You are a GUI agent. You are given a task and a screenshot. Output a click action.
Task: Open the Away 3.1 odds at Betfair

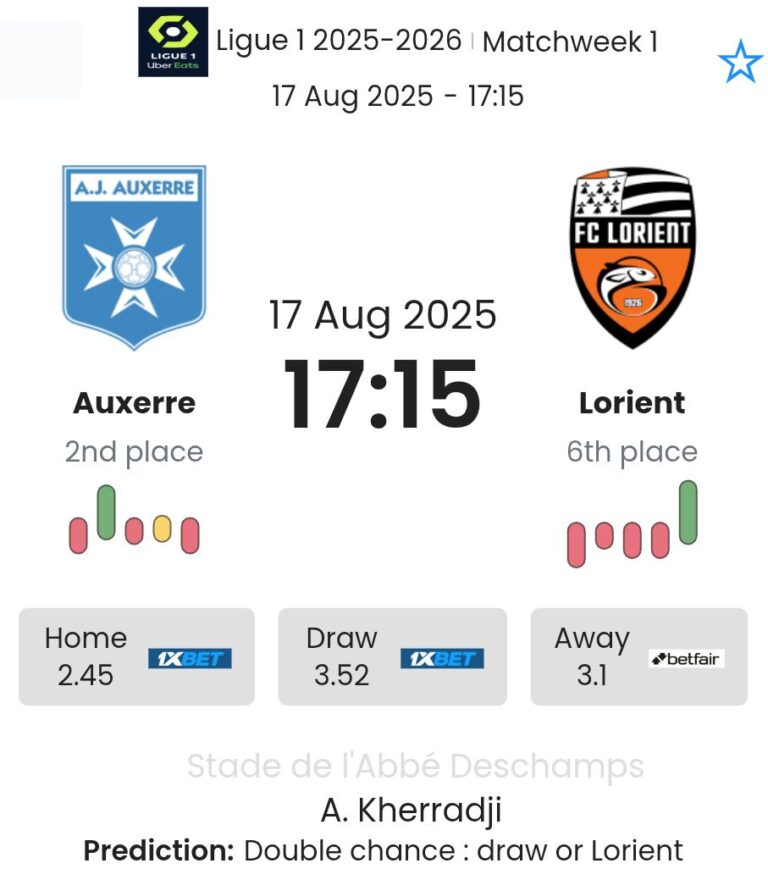point(638,657)
